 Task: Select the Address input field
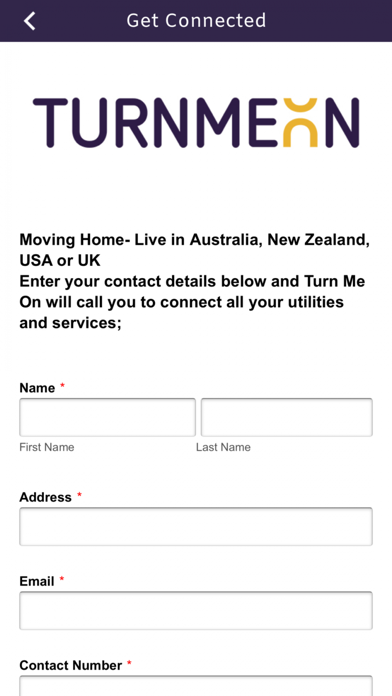pos(196,526)
